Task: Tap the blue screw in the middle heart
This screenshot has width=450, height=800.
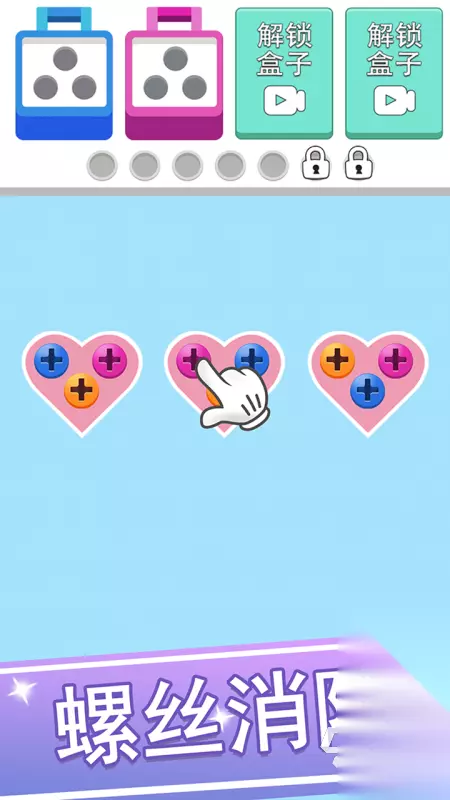Action: [252, 359]
